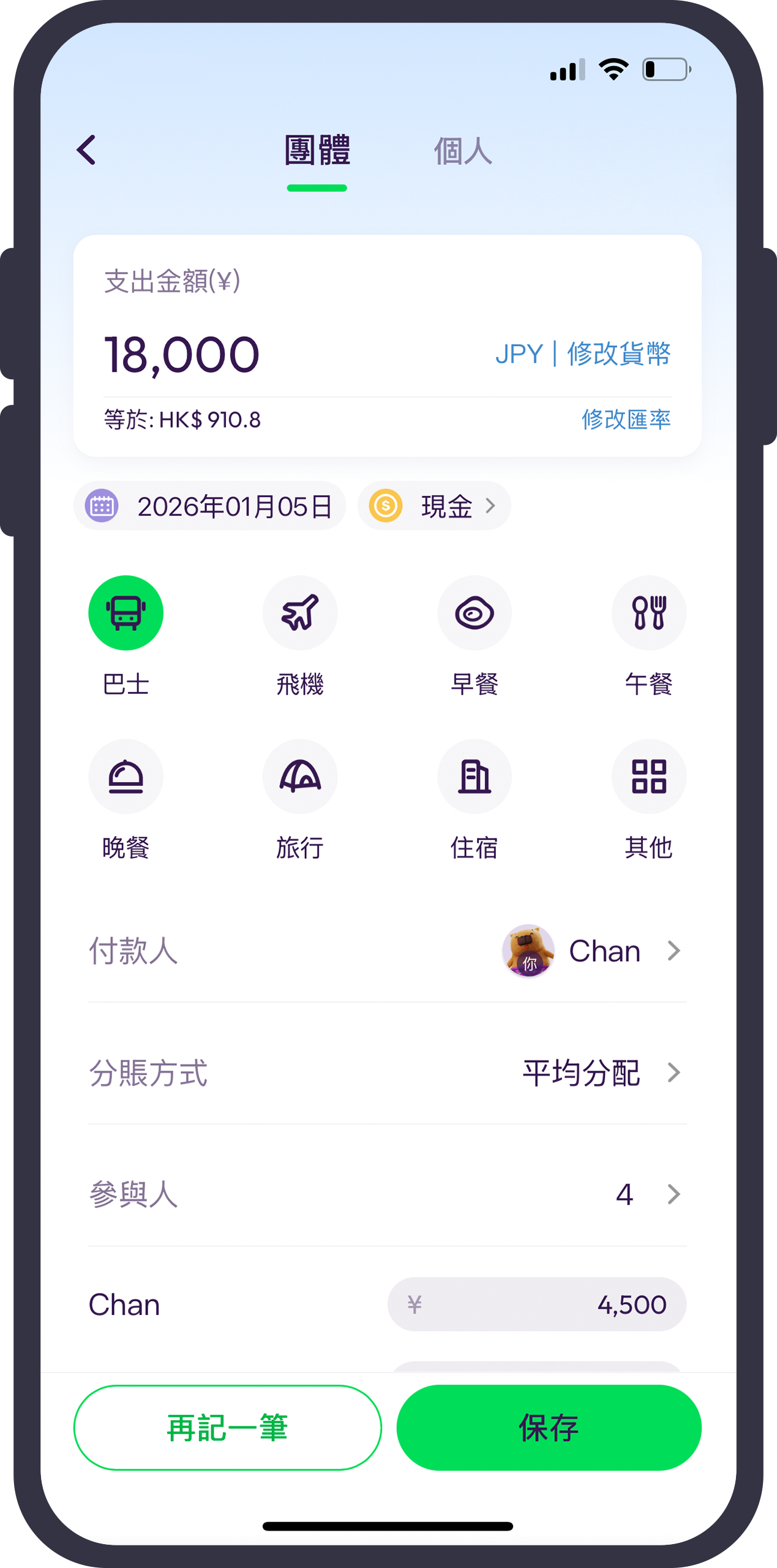This screenshot has height=1568, width=777.
Task: Select the 團體 tab
Action: [317, 151]
